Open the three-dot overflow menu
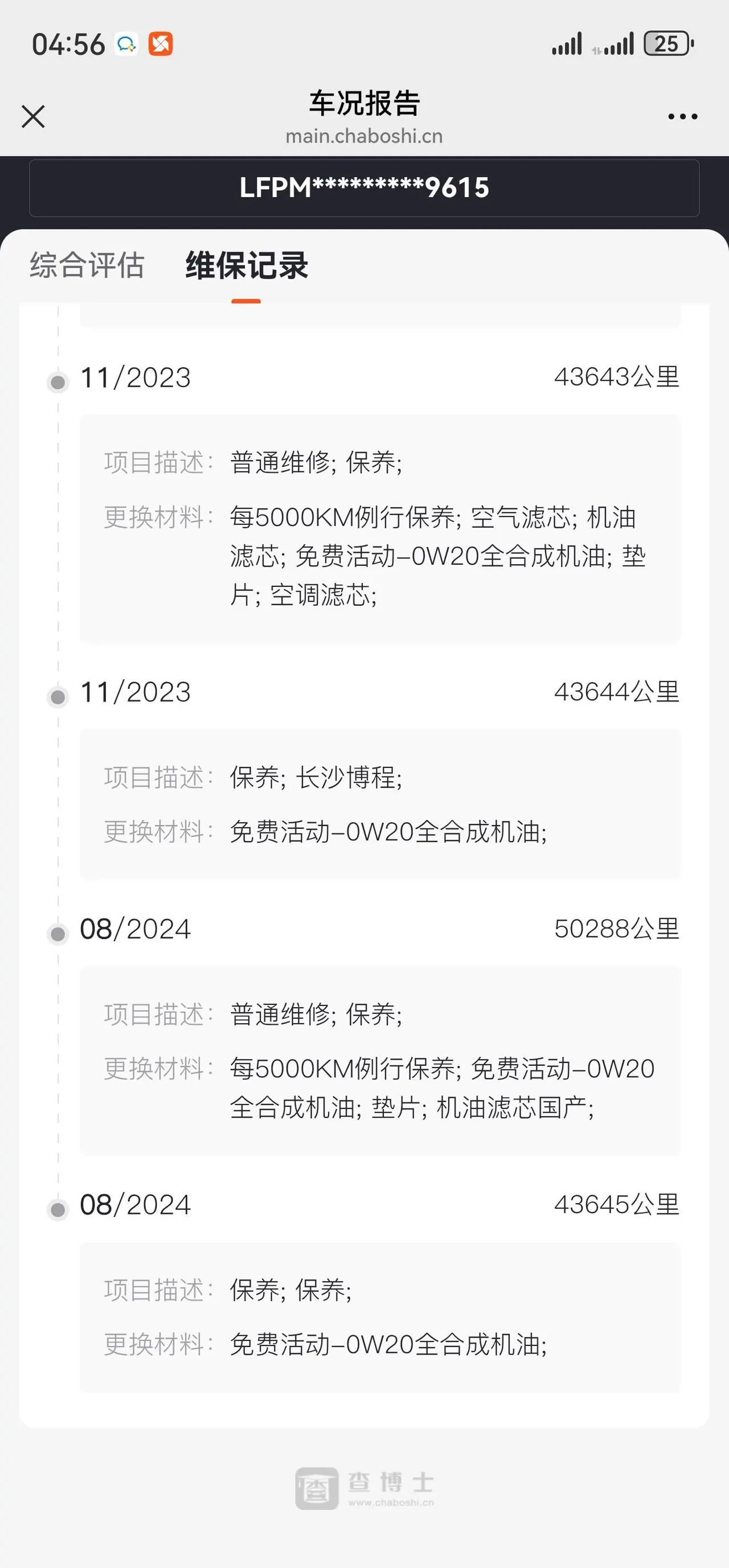This screenshot has height=1568, width=729. (x=682, y=116)
